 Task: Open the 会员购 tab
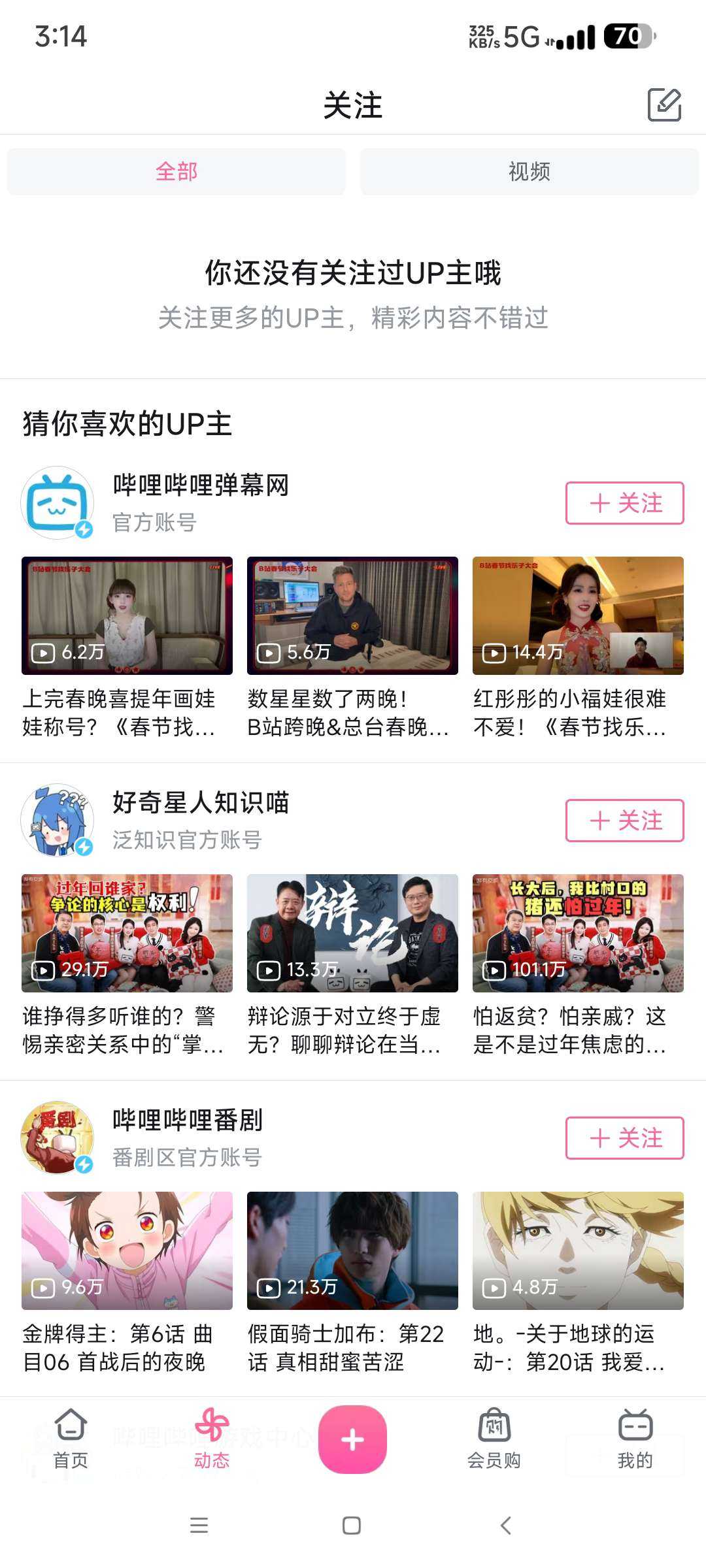494,1439
